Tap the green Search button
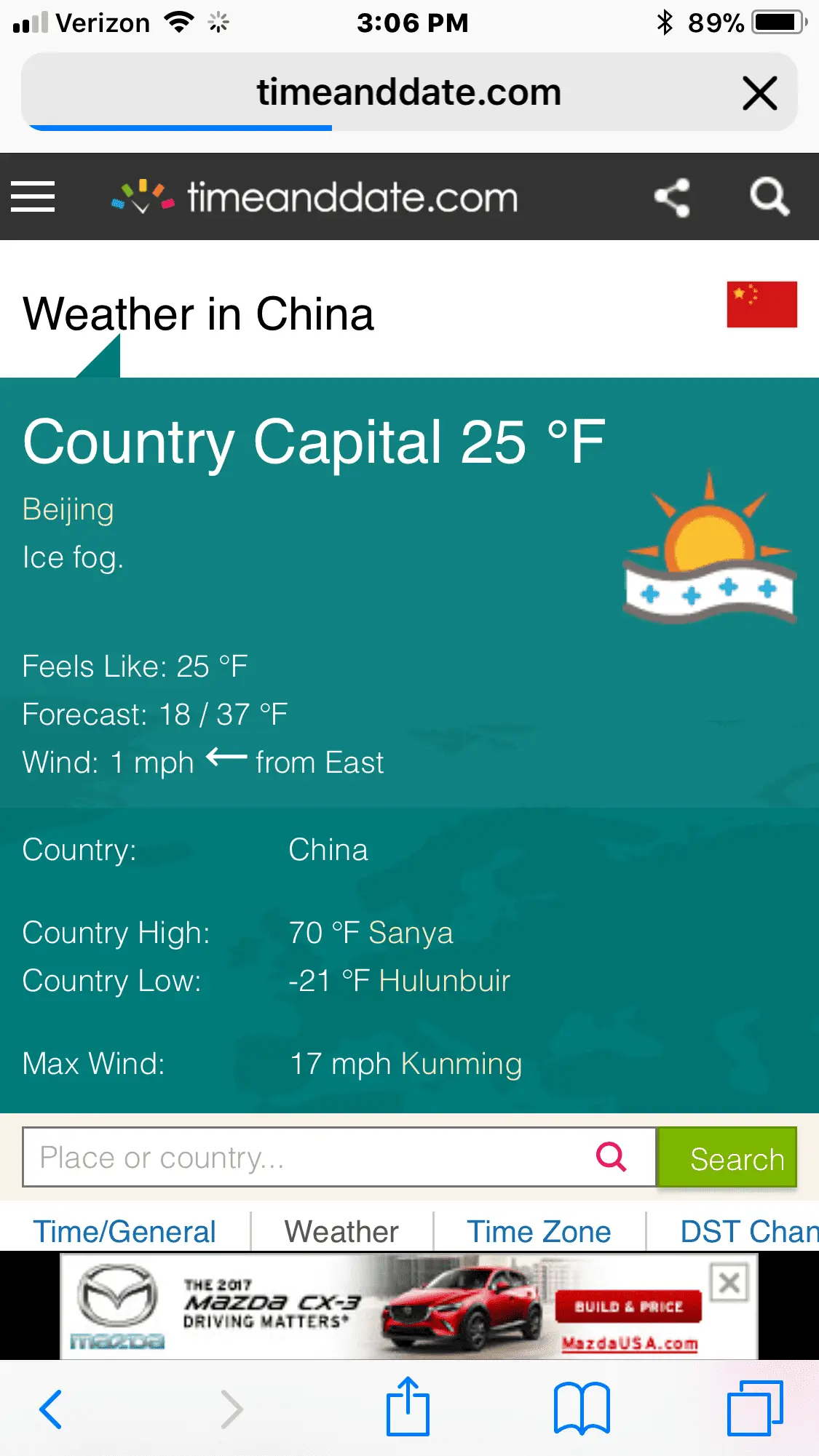This screenshot has height=1456, width=819. pos(727,1157)
